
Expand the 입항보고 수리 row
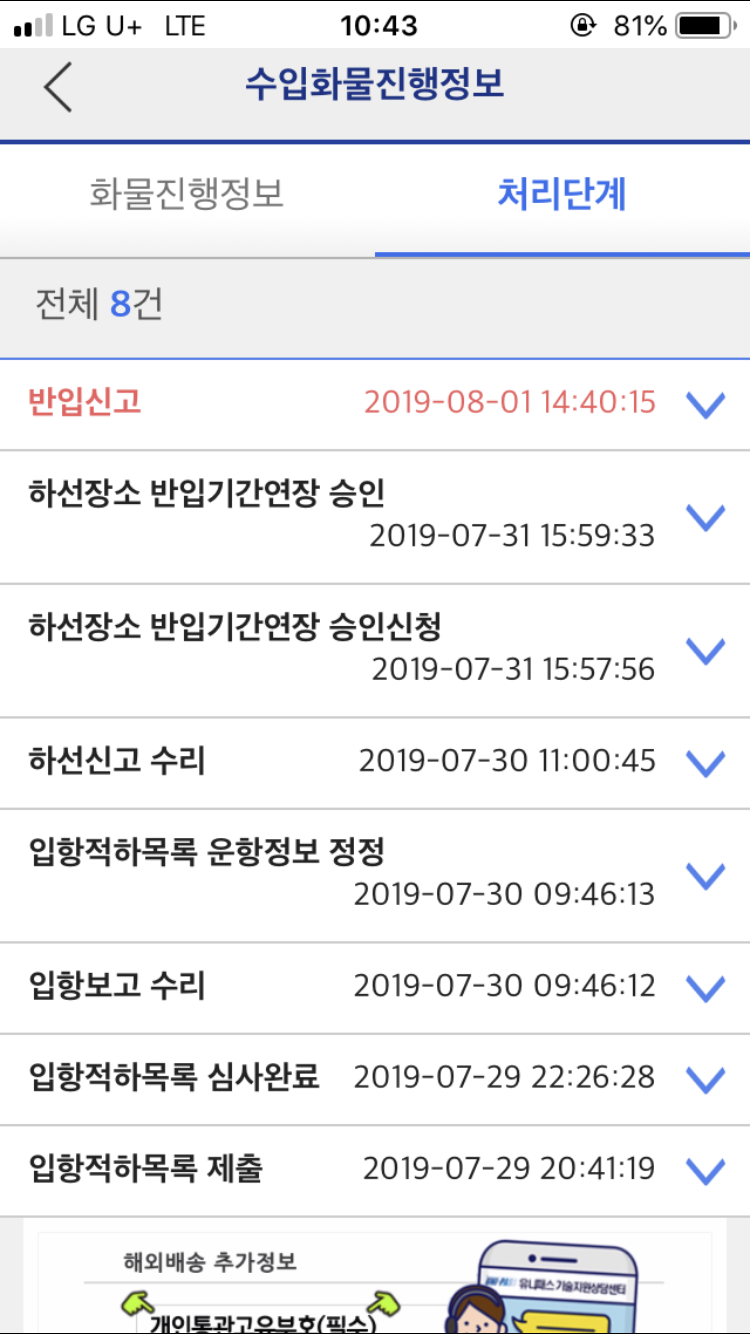pos(705,988)
